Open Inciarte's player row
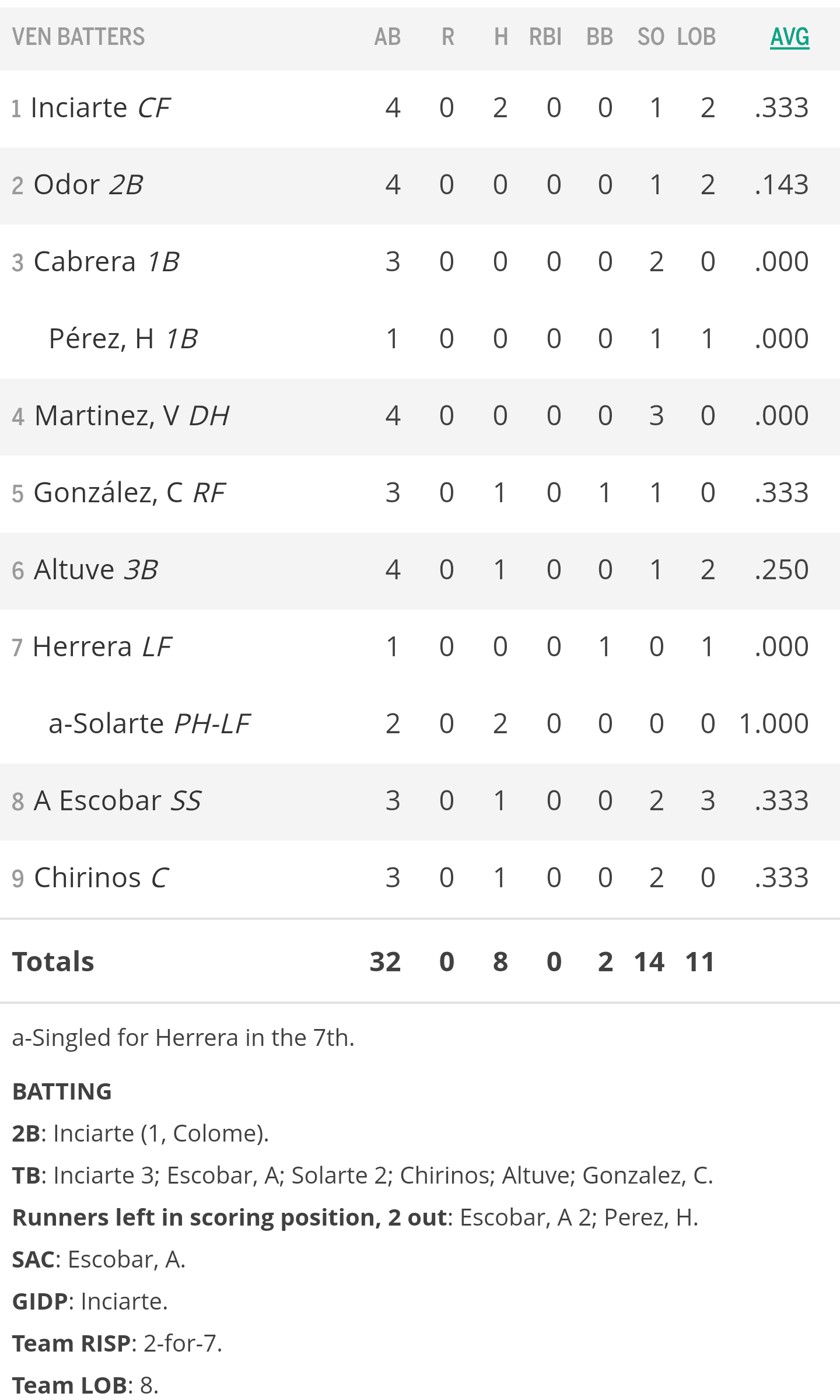Screen dimensions: 840x1400 pos(420,108)
